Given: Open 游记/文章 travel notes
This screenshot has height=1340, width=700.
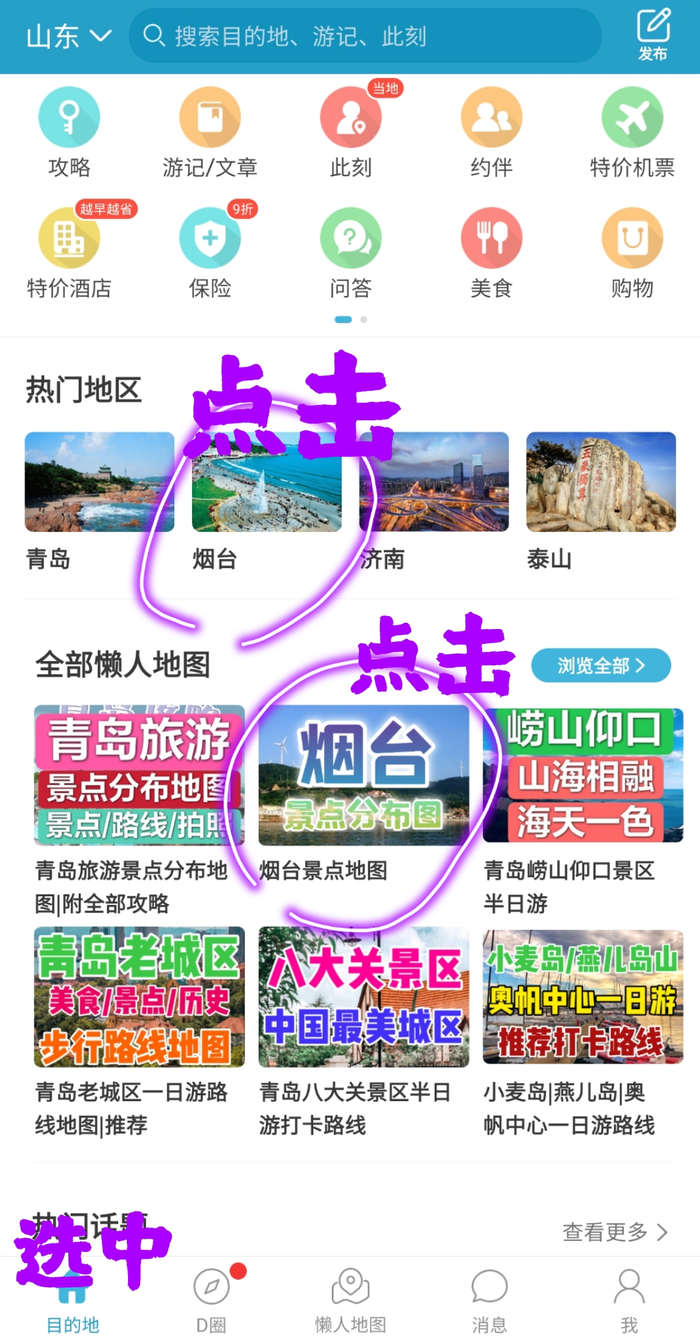Looking at the screenshot, I should coord(210,132).
